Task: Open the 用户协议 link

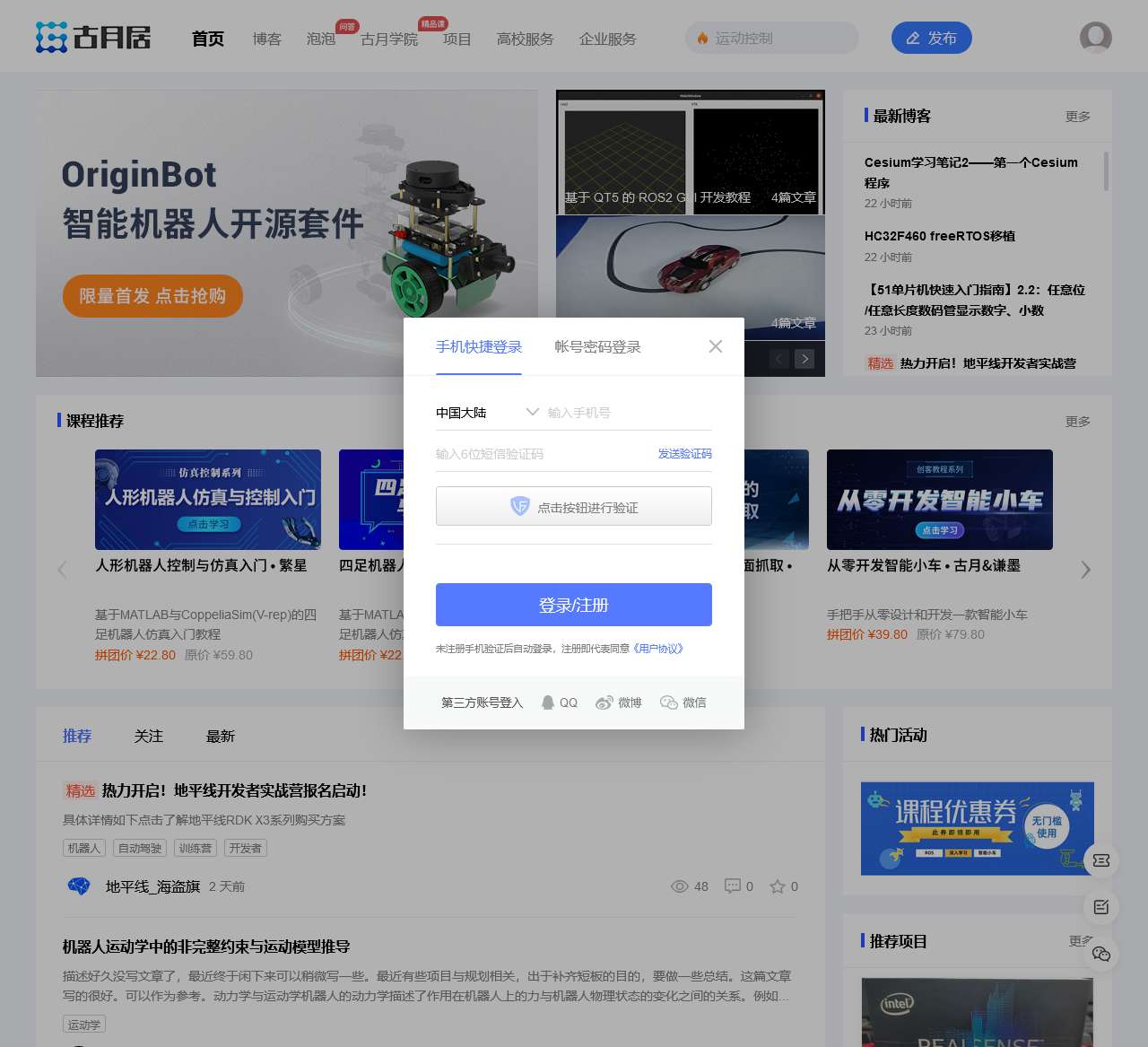Action: 658,649
